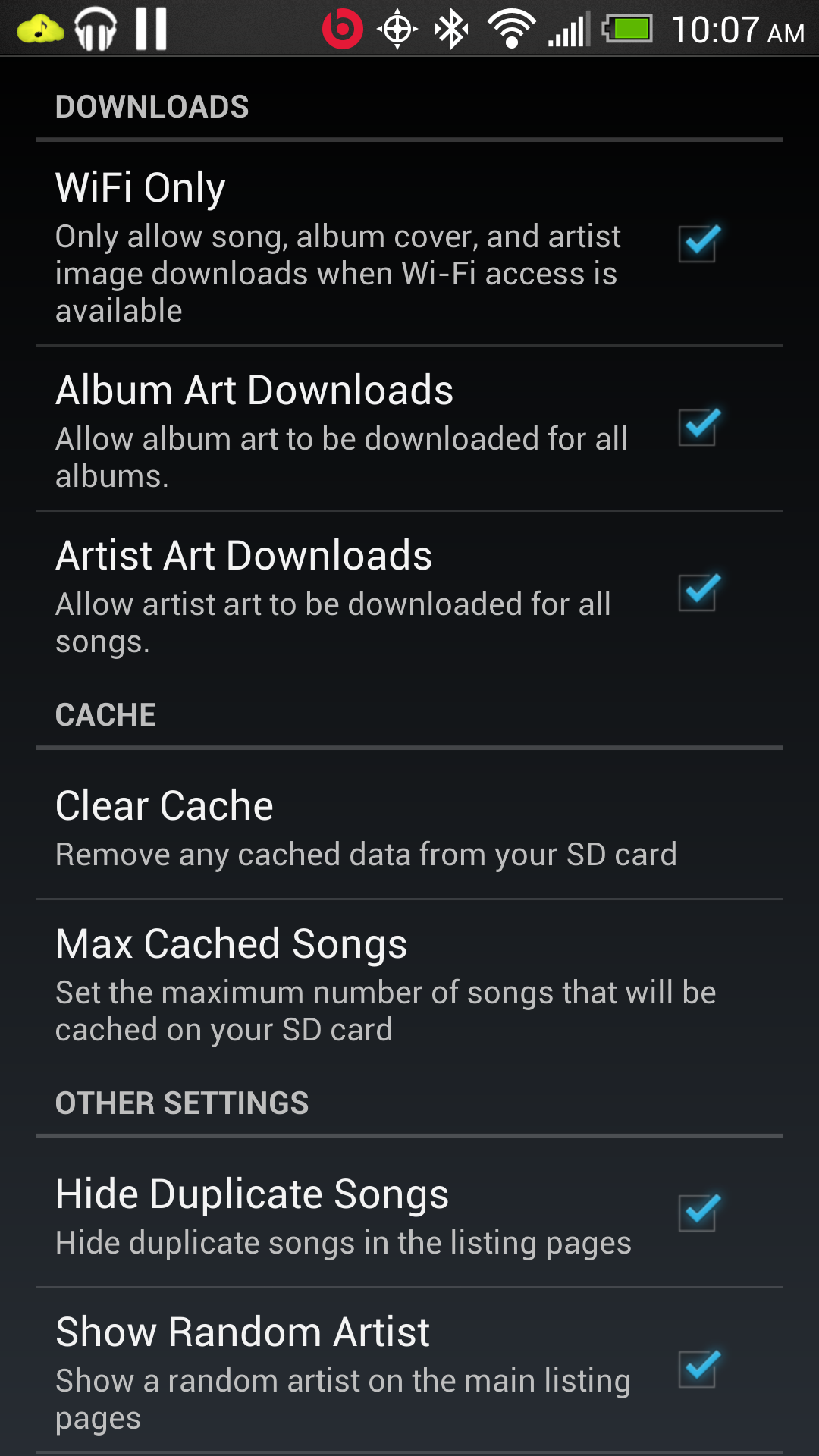Tap the red Beats status bar icon
This screenshot has width=819, height=1456.
point(345,29)
